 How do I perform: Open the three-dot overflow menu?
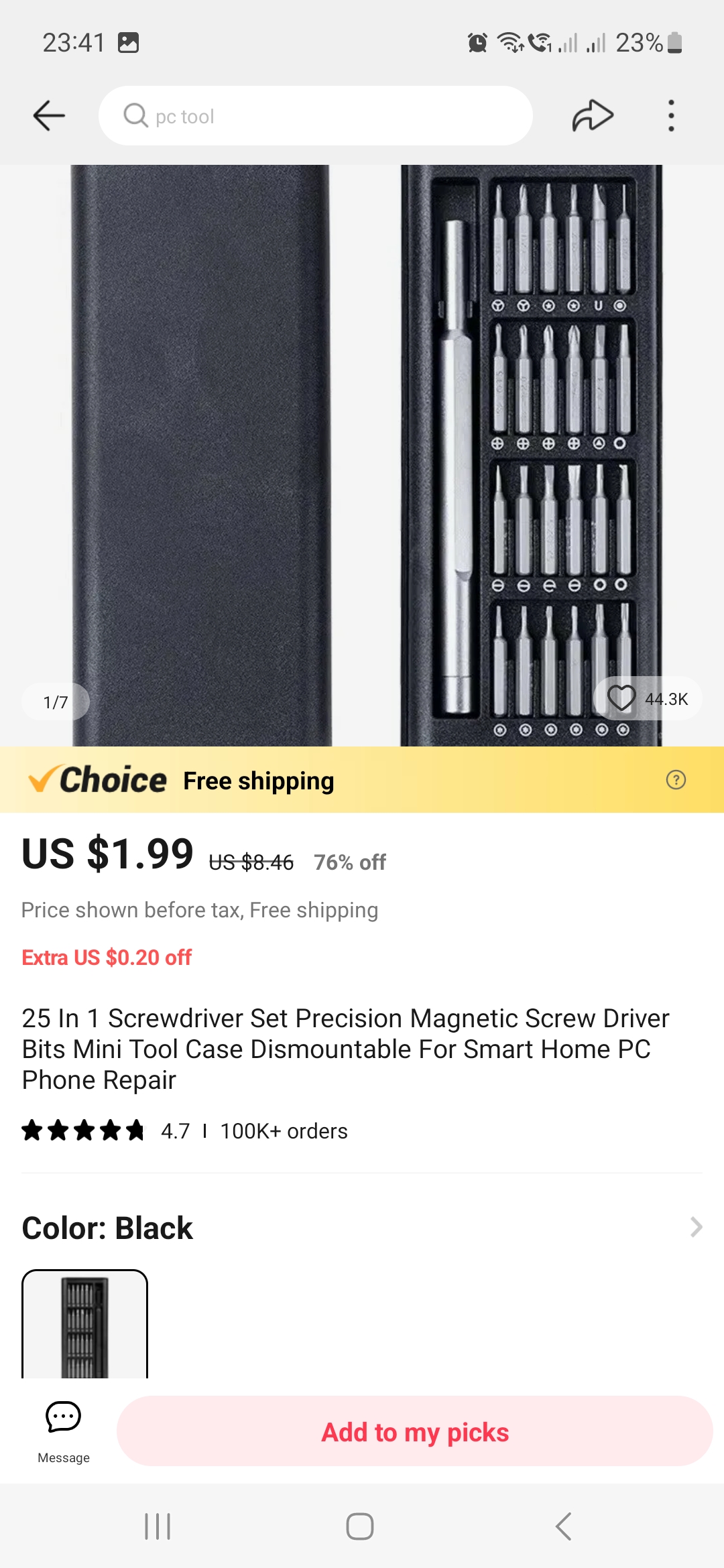click(x=670, y=116)
